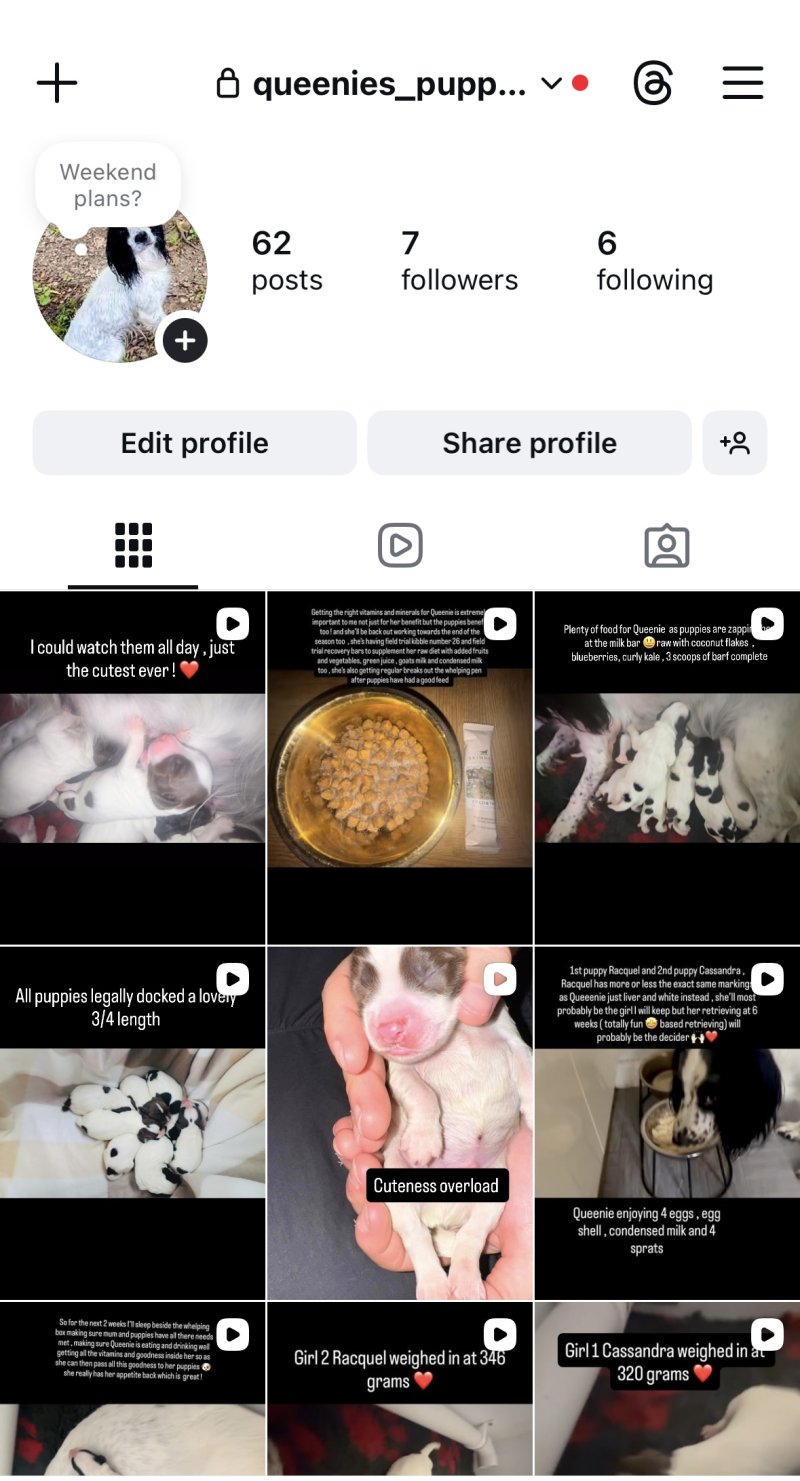The image size is (800, 1481).
Task: Open the 'All puppies legally docked' reel
Action: pos(132,1122)
